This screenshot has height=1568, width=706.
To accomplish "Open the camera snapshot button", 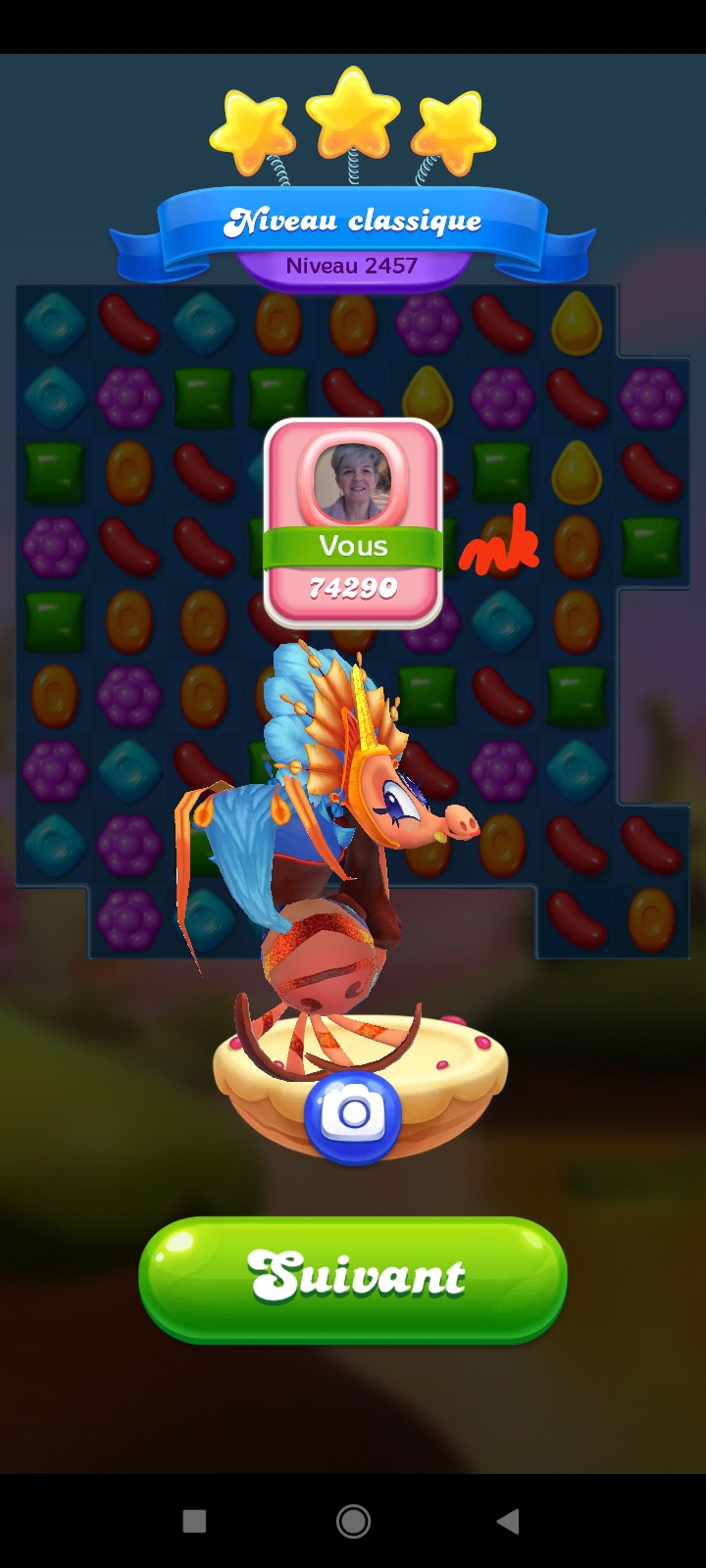I will pos(353,1115).
